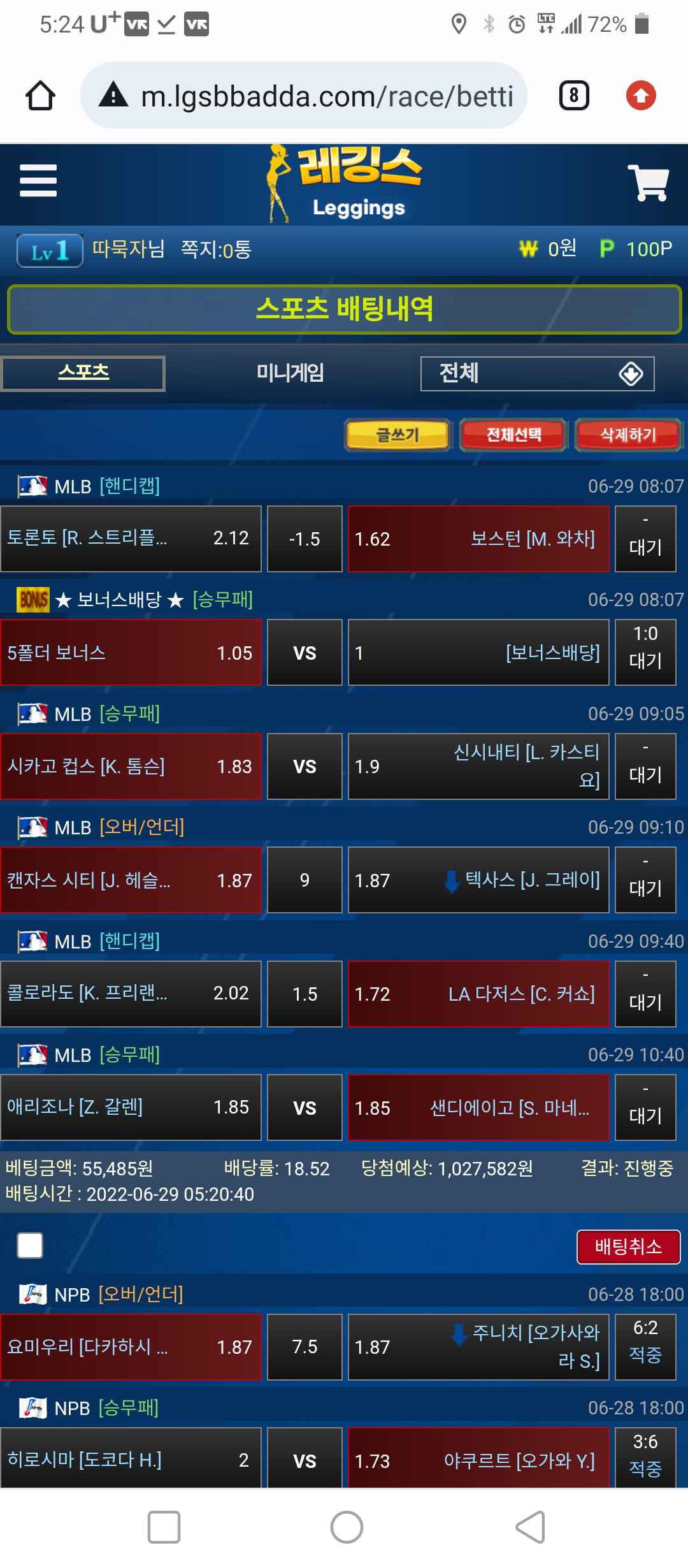Image resolution: width=688 pixels, height=1568 pixels.
Task: Tap the 글쓰기 button
Action: (x=398, y=435)
